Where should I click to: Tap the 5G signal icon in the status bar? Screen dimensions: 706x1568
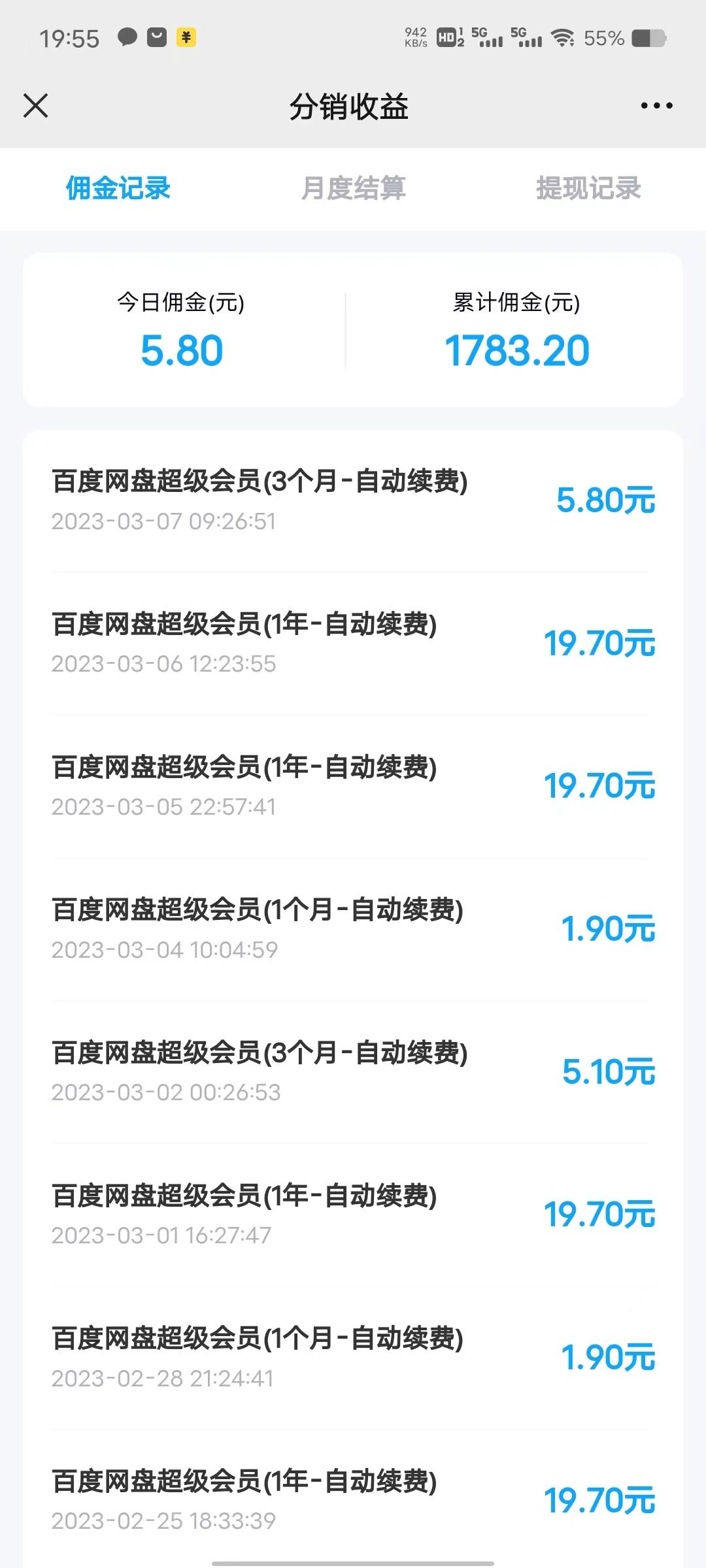pyautogui.click(x=486, y=38)
